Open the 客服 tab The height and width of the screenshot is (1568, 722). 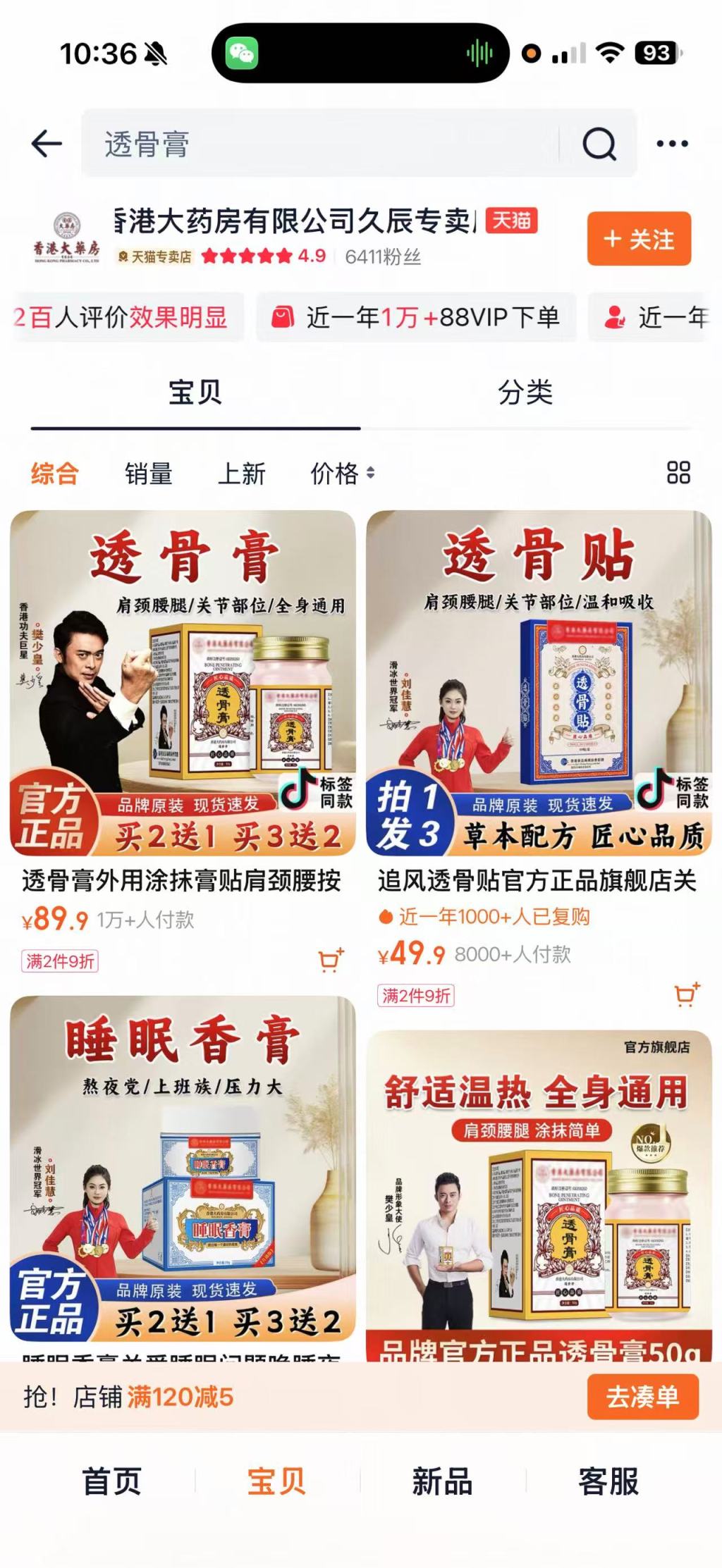608,1481
